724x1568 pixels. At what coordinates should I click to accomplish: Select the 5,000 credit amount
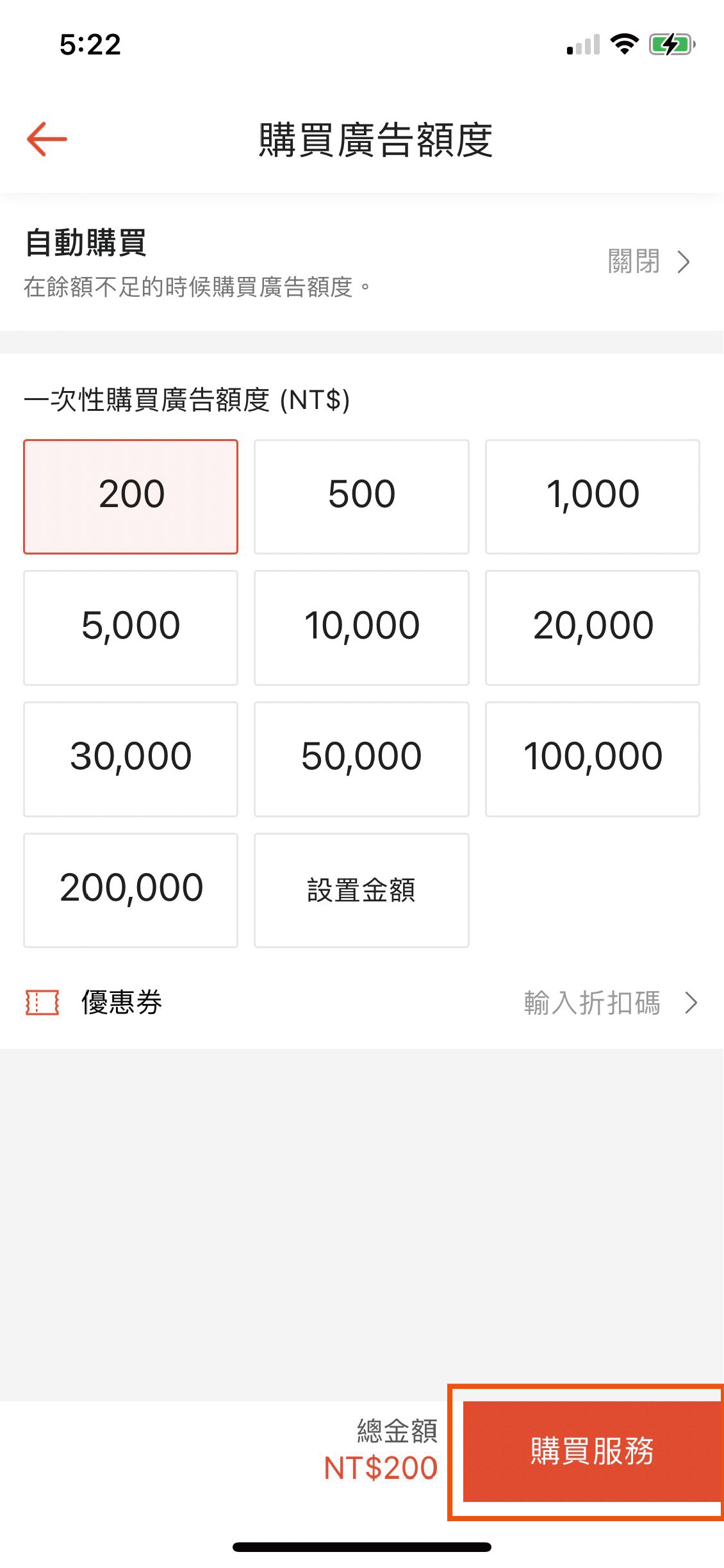pos(131,628)
